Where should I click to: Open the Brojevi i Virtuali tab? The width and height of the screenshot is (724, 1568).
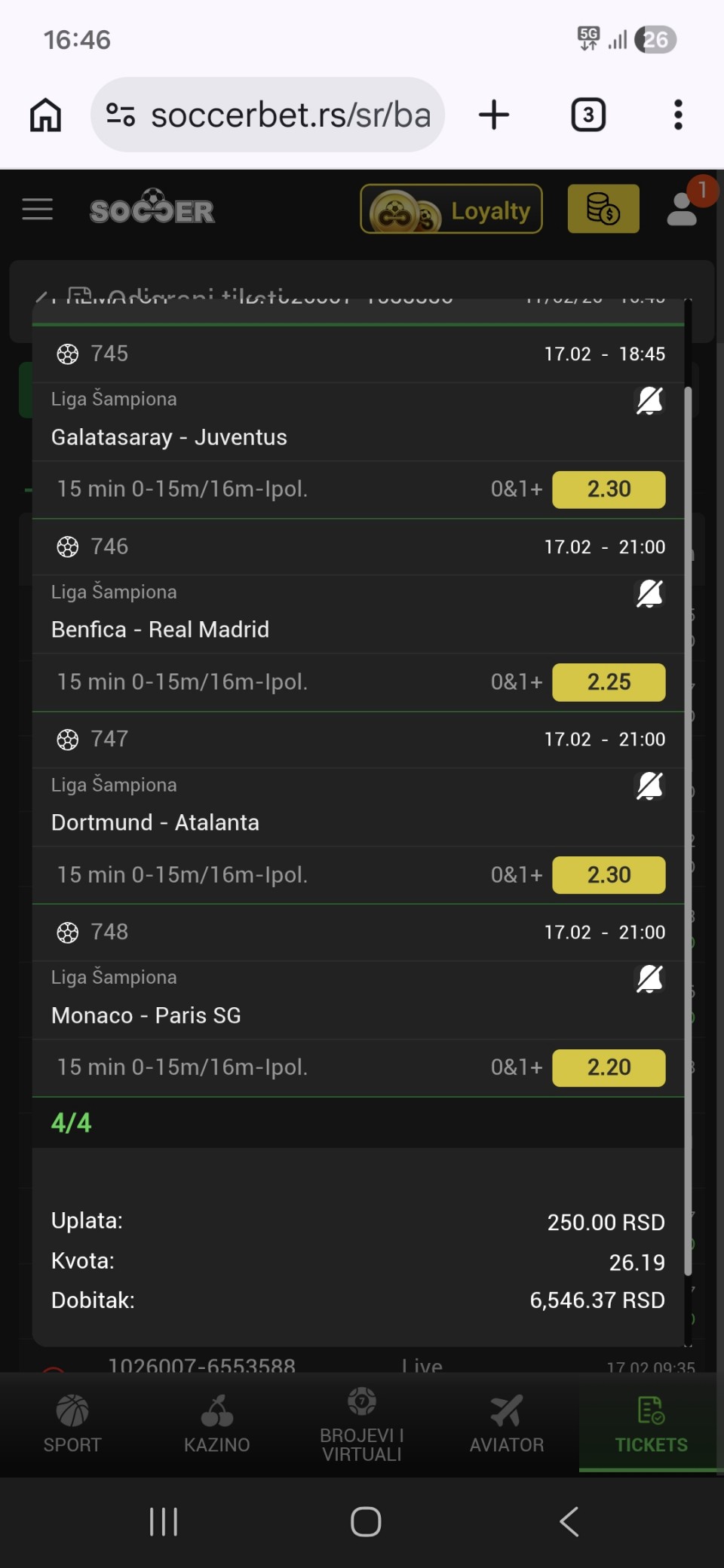pos(362,1423)
